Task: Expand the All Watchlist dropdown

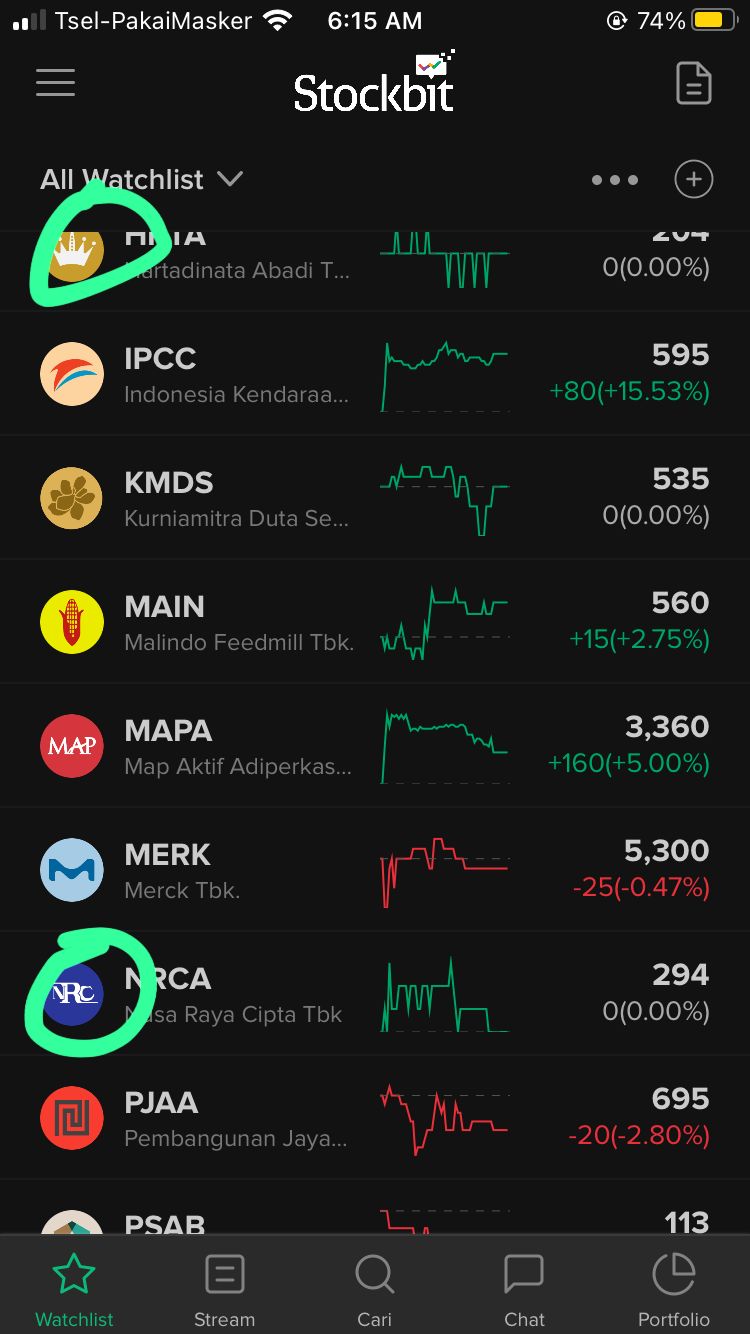Action: [141, 180]
